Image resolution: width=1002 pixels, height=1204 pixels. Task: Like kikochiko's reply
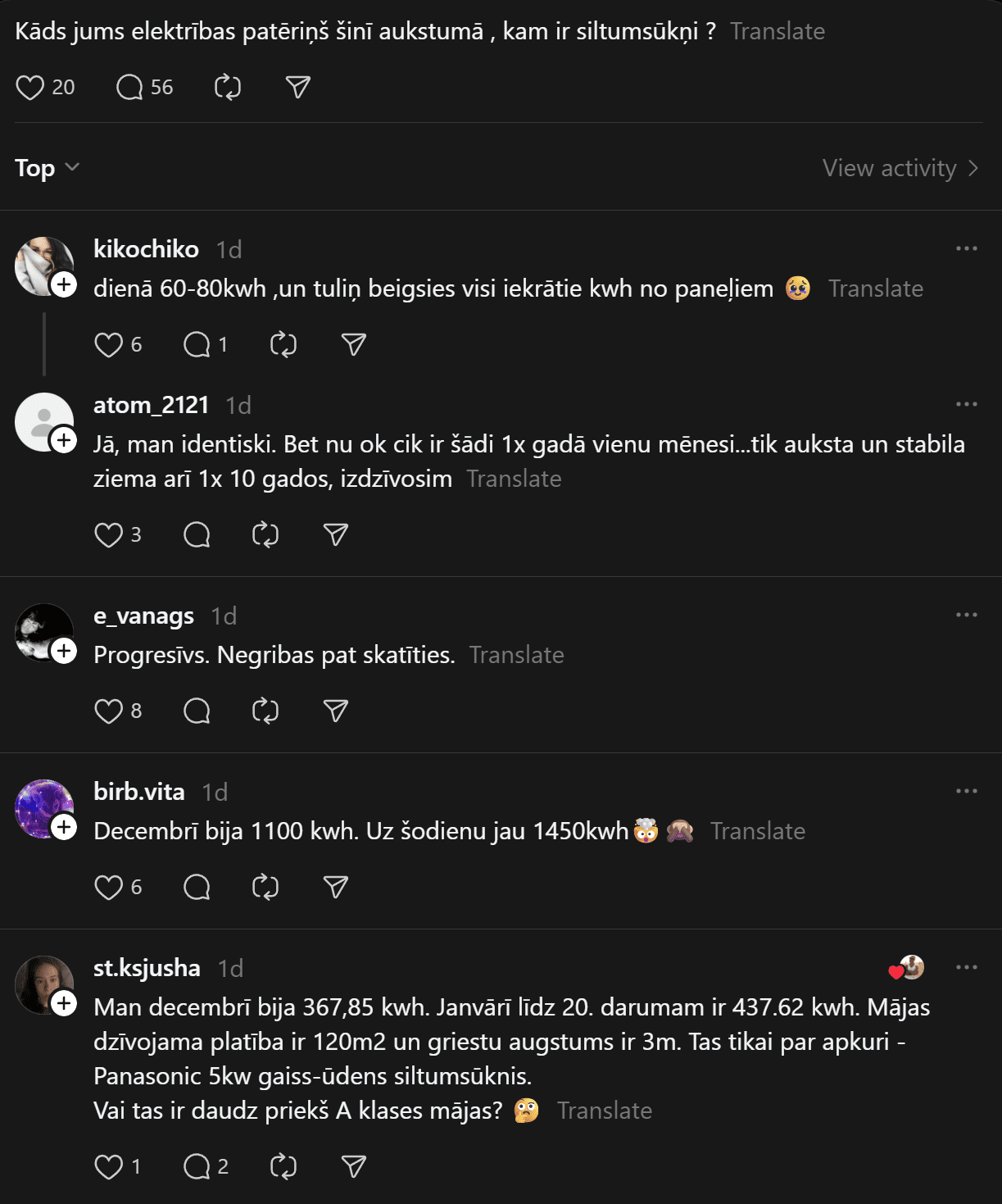[x=108, y=344]
